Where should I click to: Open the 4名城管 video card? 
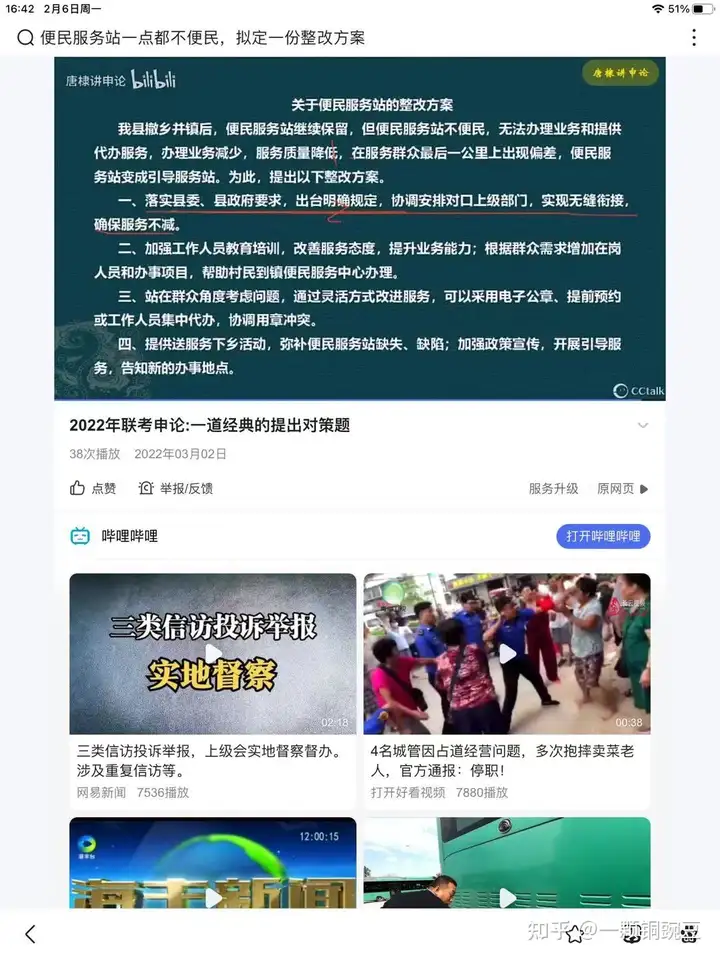click(506, 654)
